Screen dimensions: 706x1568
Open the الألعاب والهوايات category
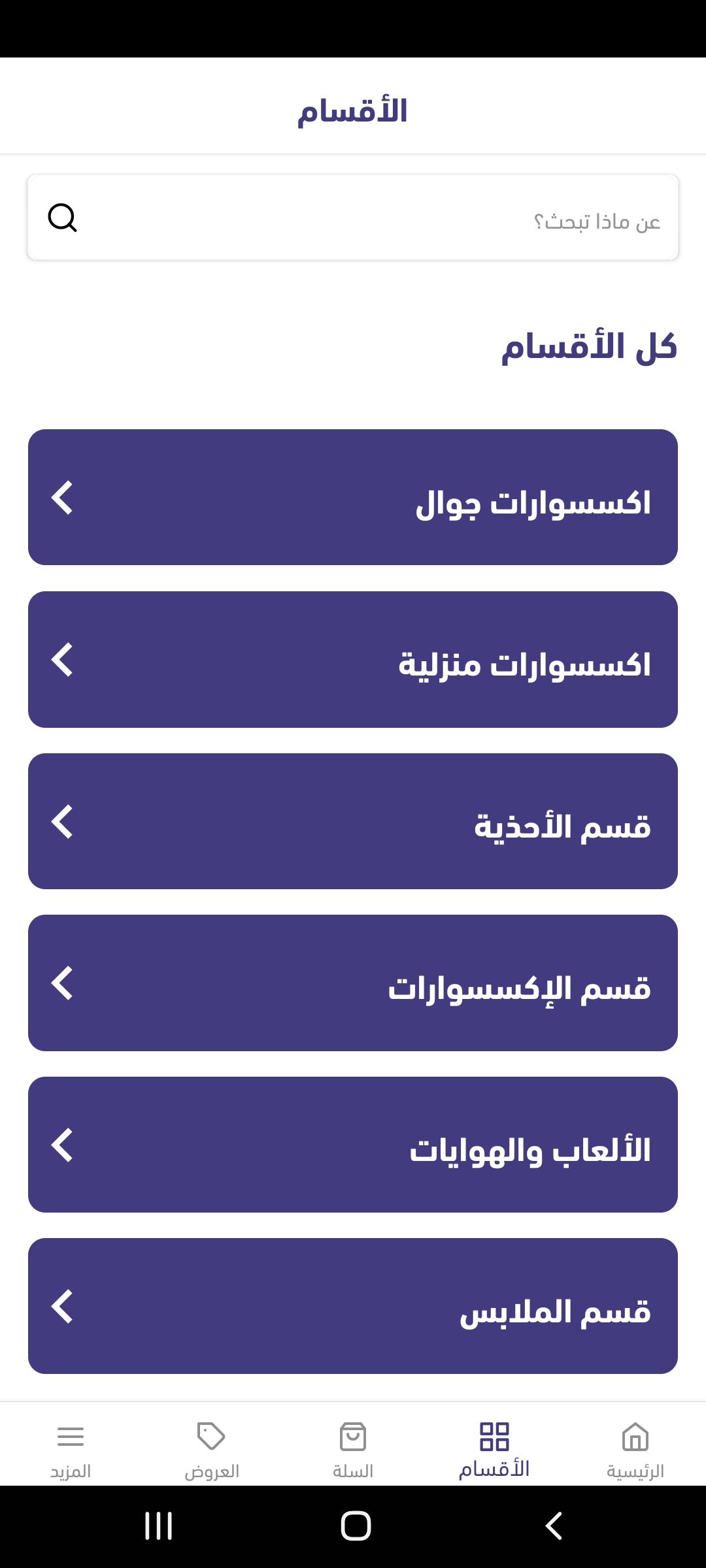[x=353, y=1145]
